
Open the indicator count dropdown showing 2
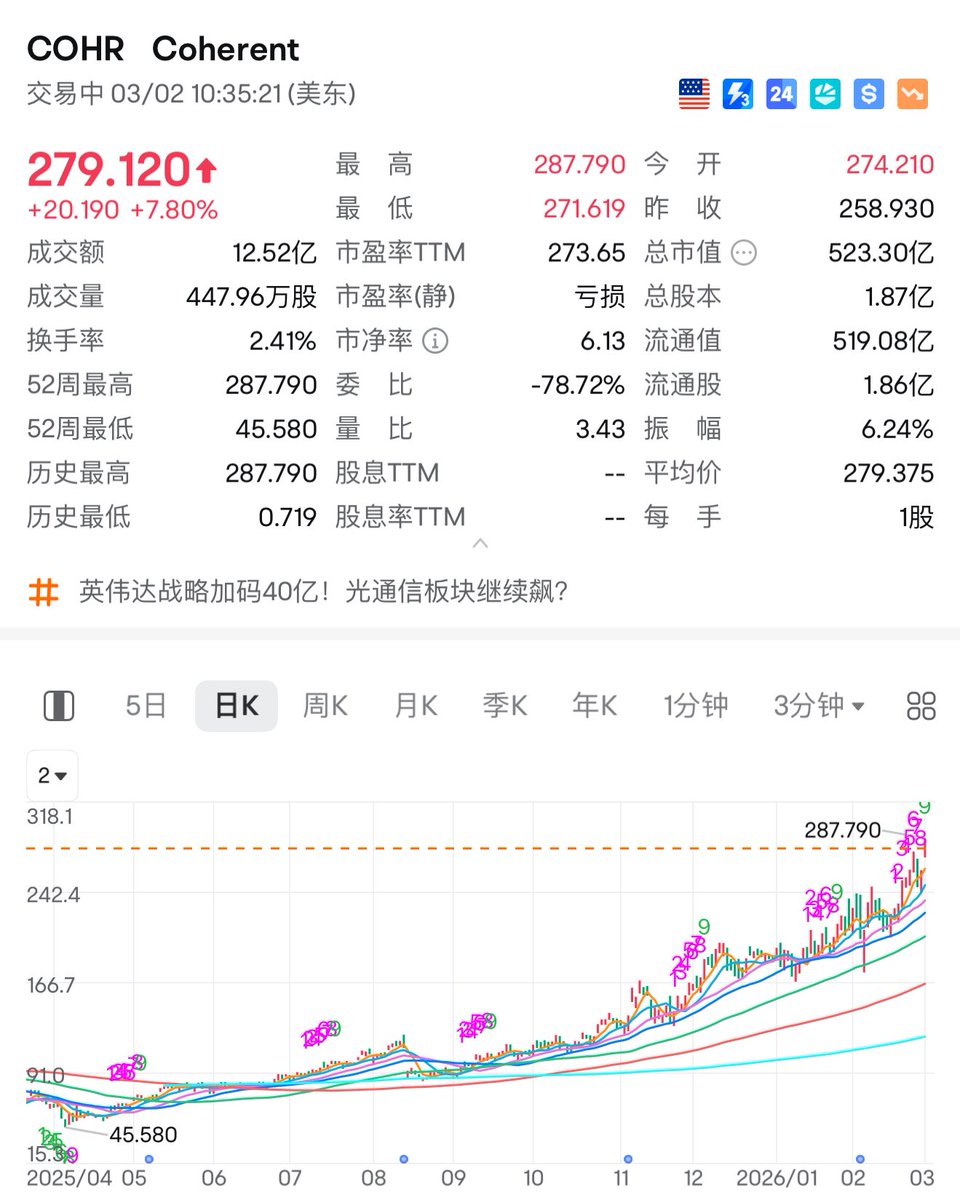52,775
